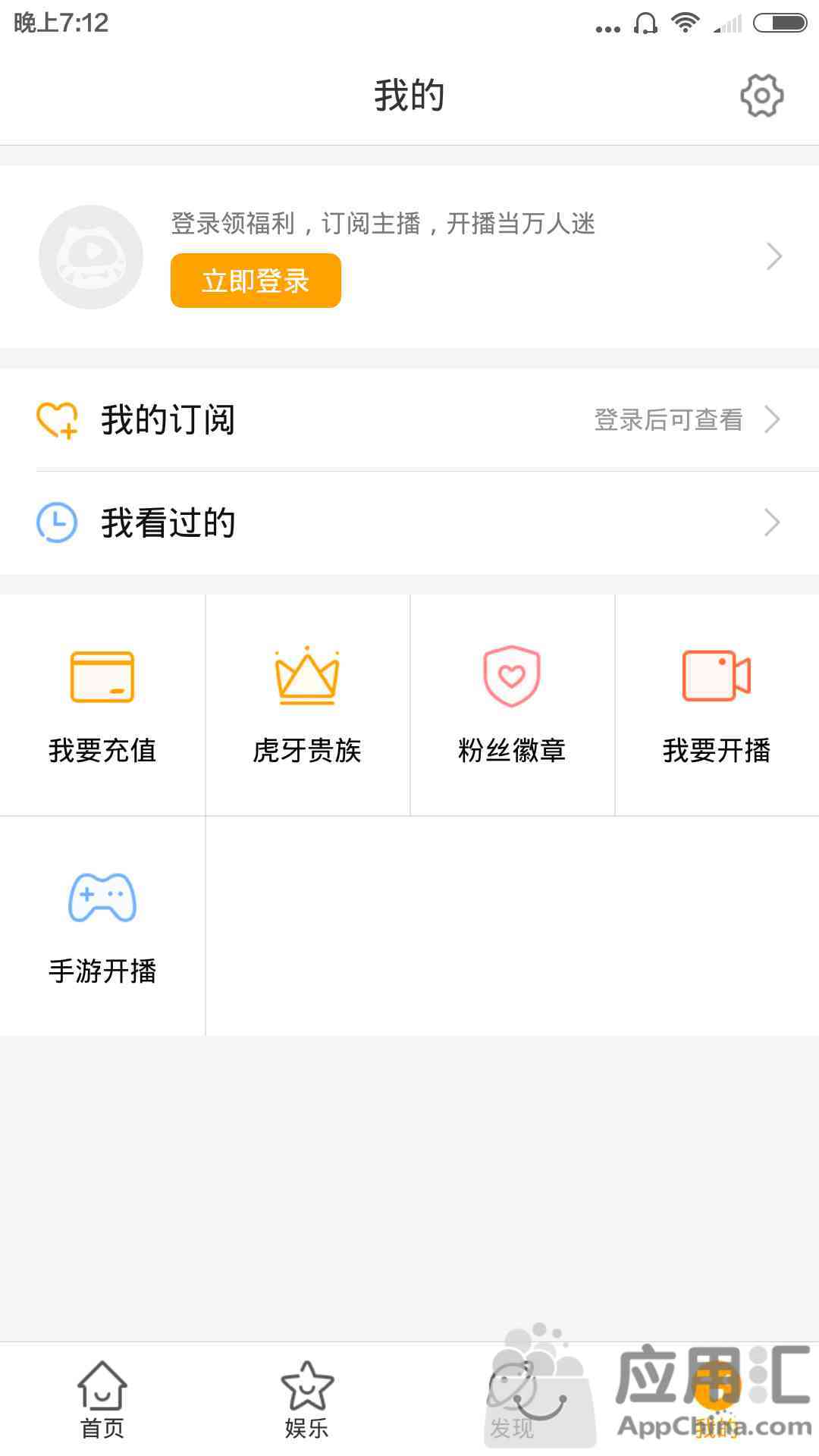
Task: Open 粉丝徽章 fan badge tile
Action: (512, 705)
